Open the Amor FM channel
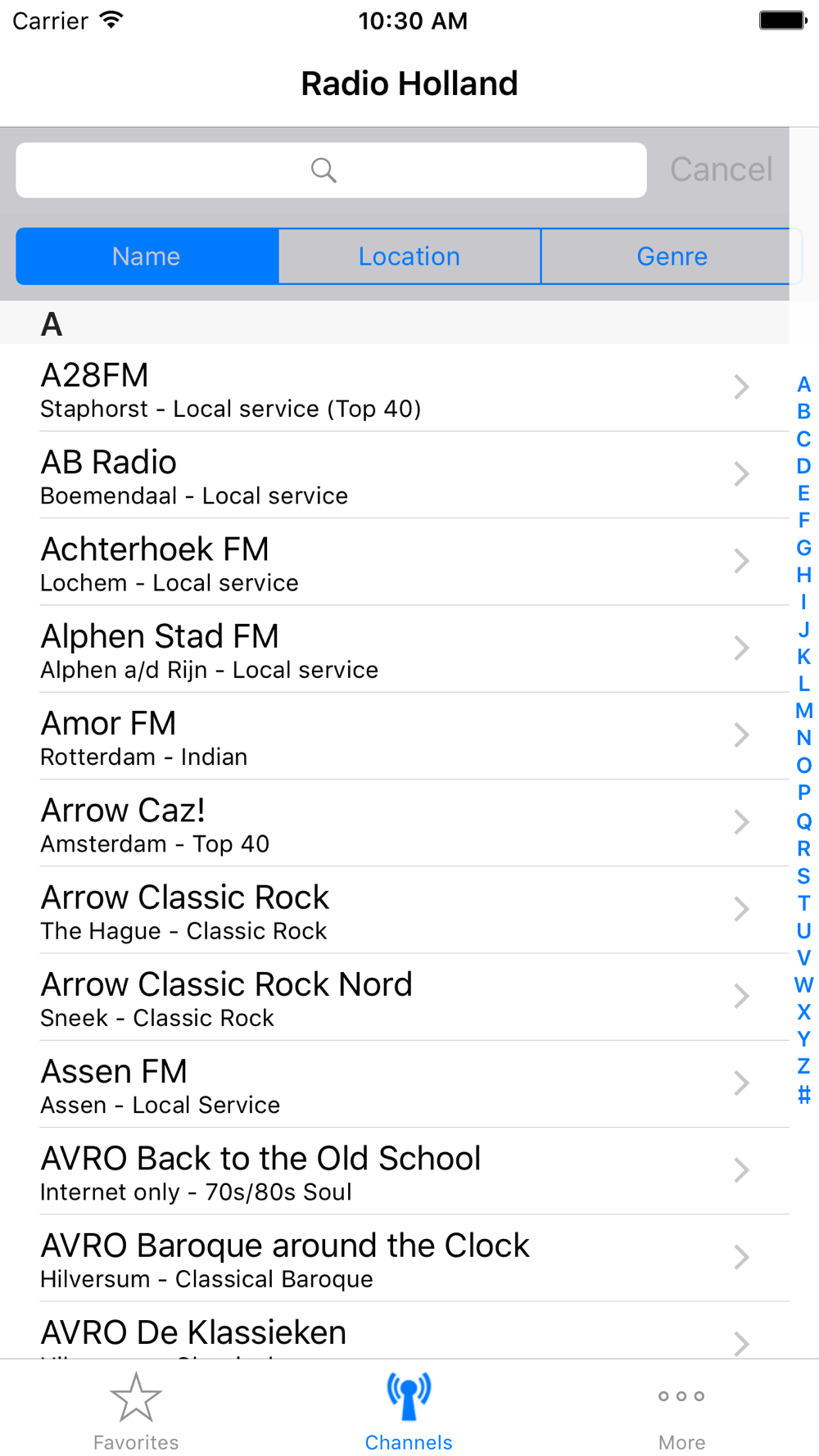 (x=395, y=736)
